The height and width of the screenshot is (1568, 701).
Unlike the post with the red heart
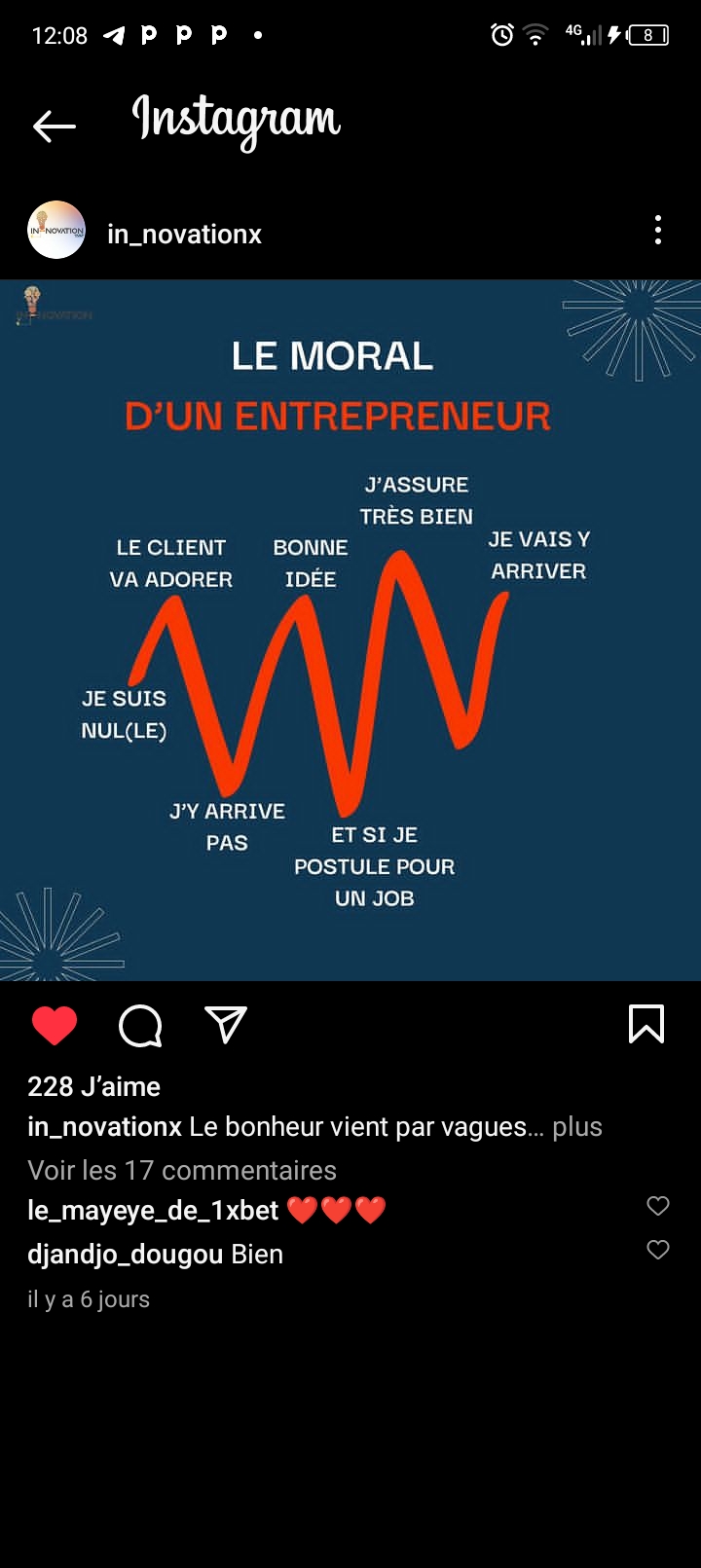pyautogui.click(x=55, y=1025)
